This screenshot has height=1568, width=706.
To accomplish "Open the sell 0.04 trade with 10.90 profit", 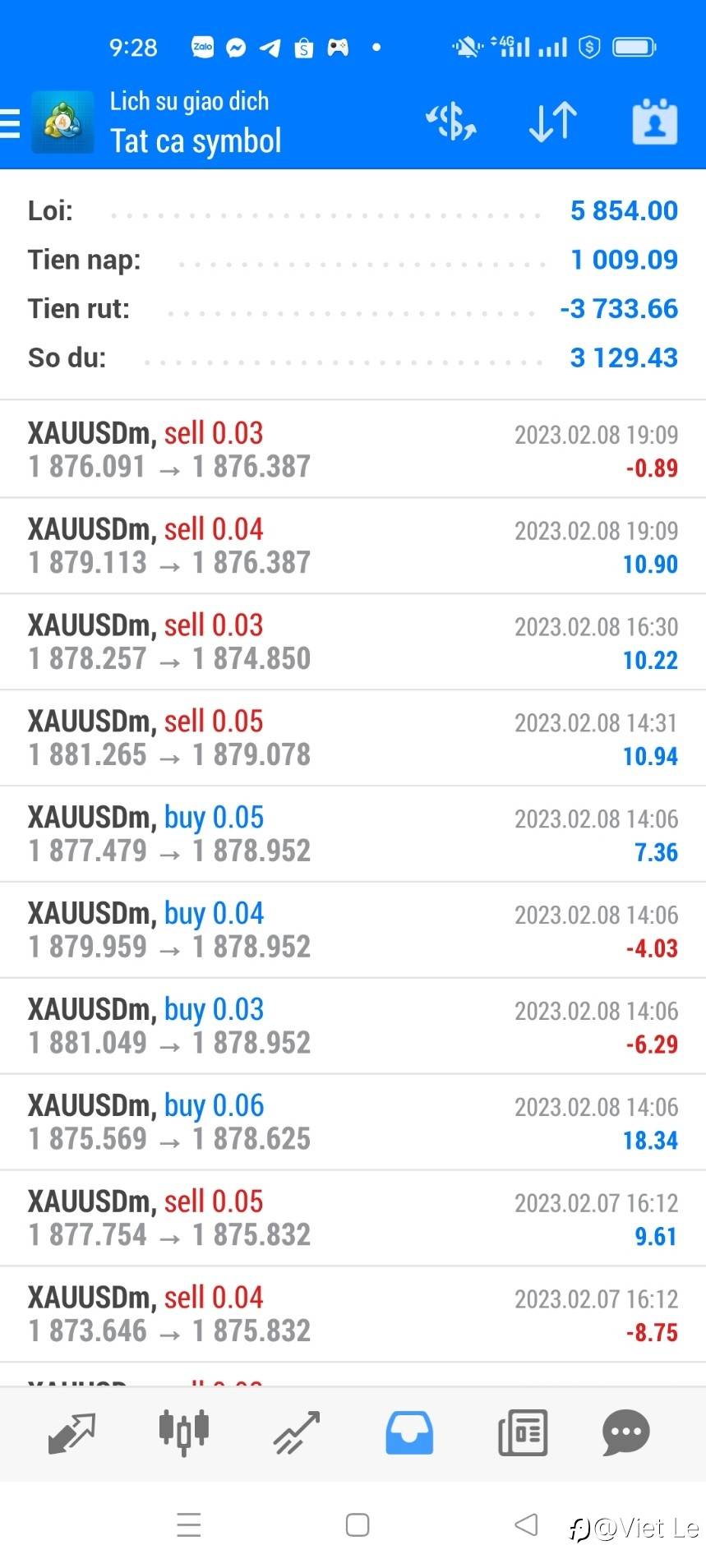I will click(x=353, y=546).
